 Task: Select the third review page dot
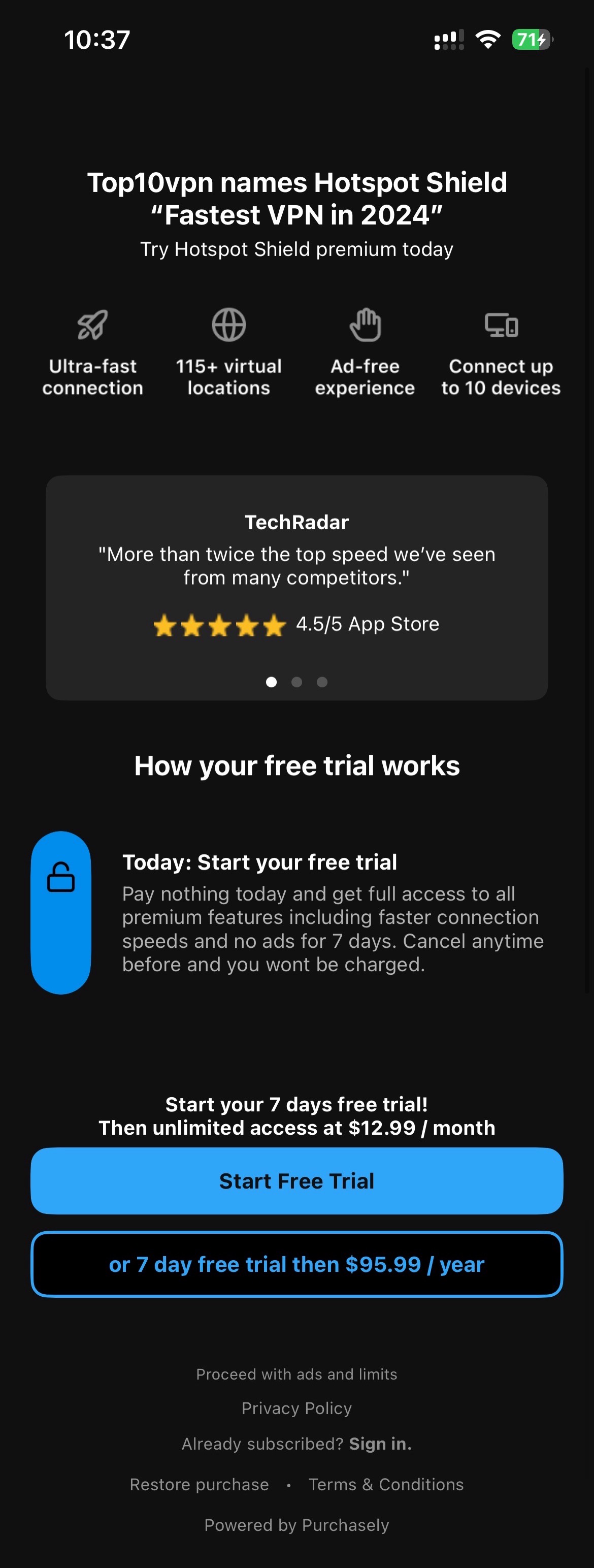pos(322,682)
